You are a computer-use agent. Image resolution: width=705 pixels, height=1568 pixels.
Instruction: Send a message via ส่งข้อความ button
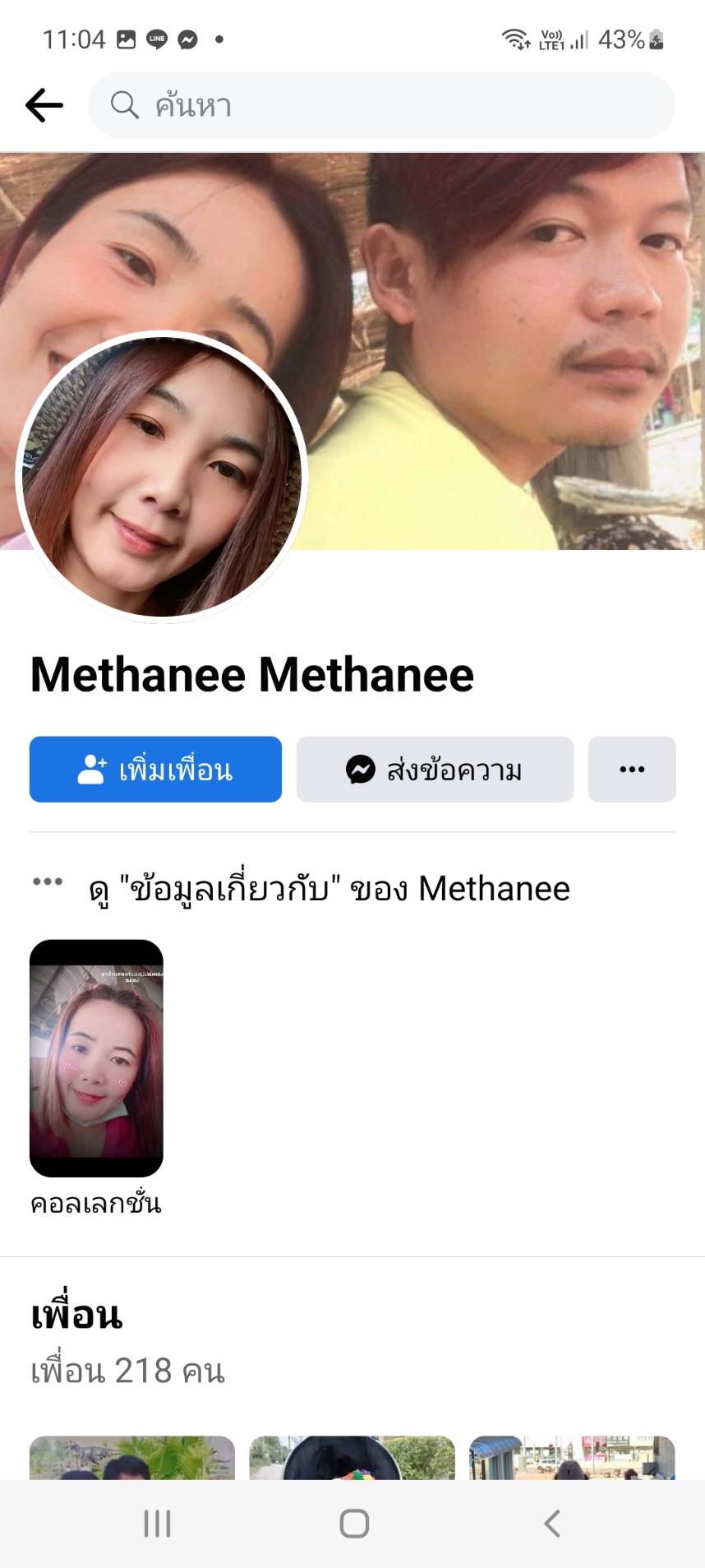click(435, 770)
